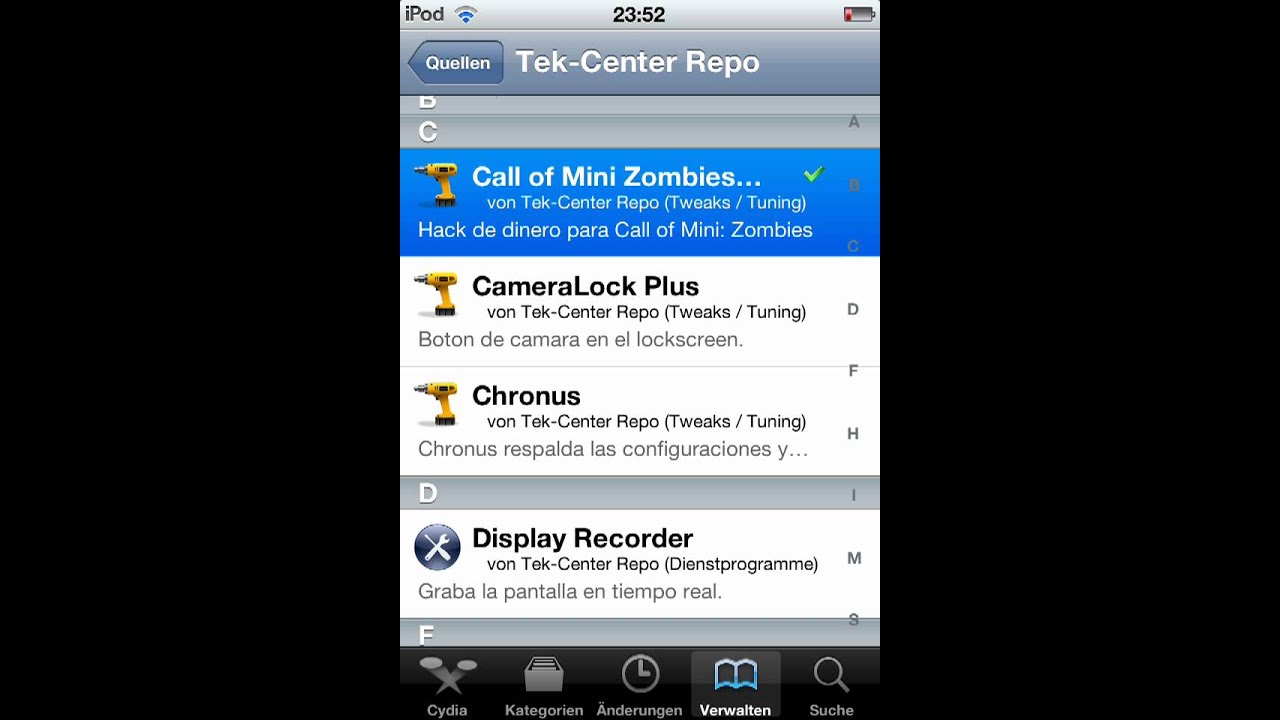
Task: Switch to the Kategorien tab
Action: pyautogui.click(x=544, y=687)
